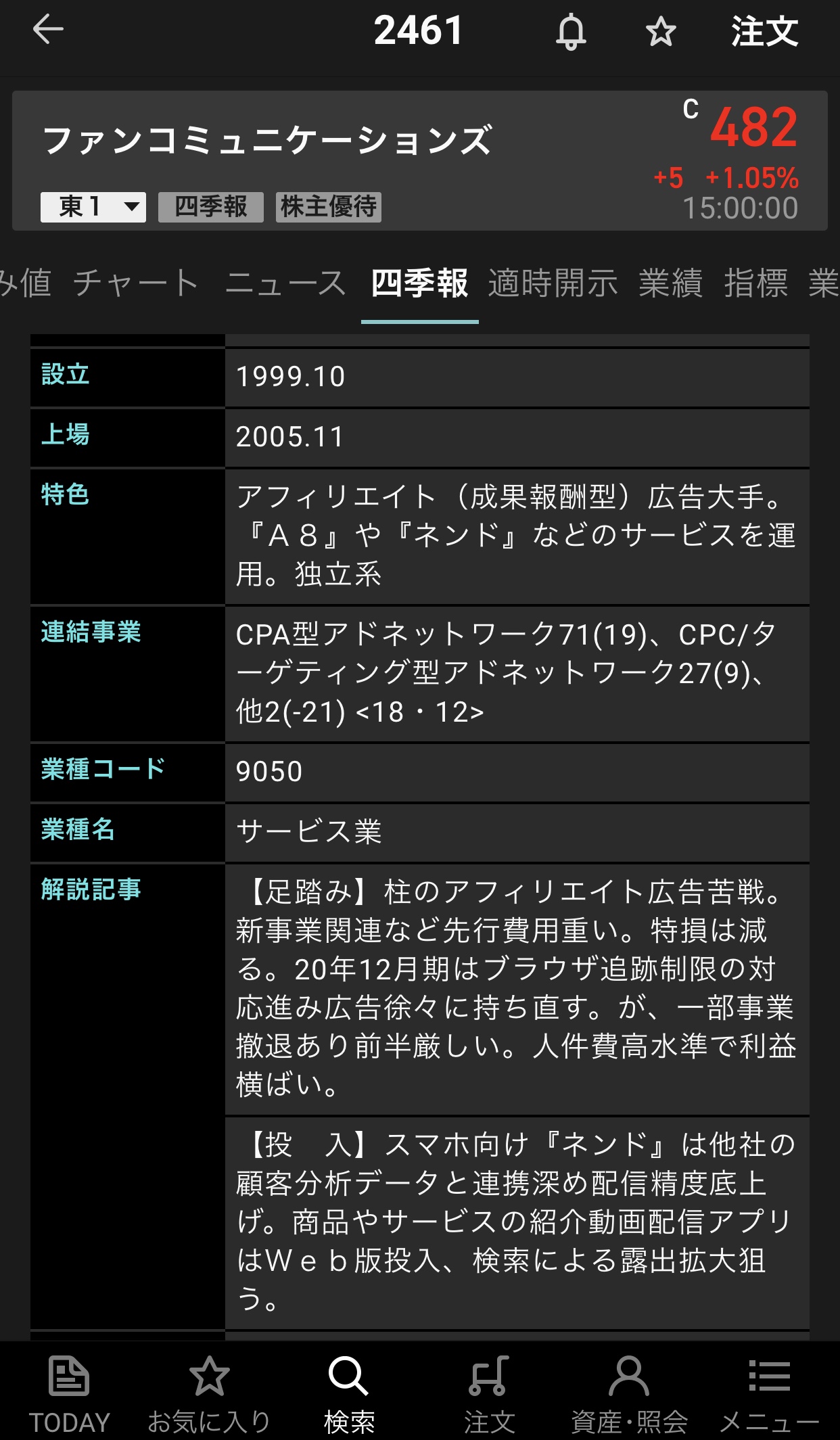840x1440 pixels.
Task: Open the 業績 tab
Action: [671, 283]
